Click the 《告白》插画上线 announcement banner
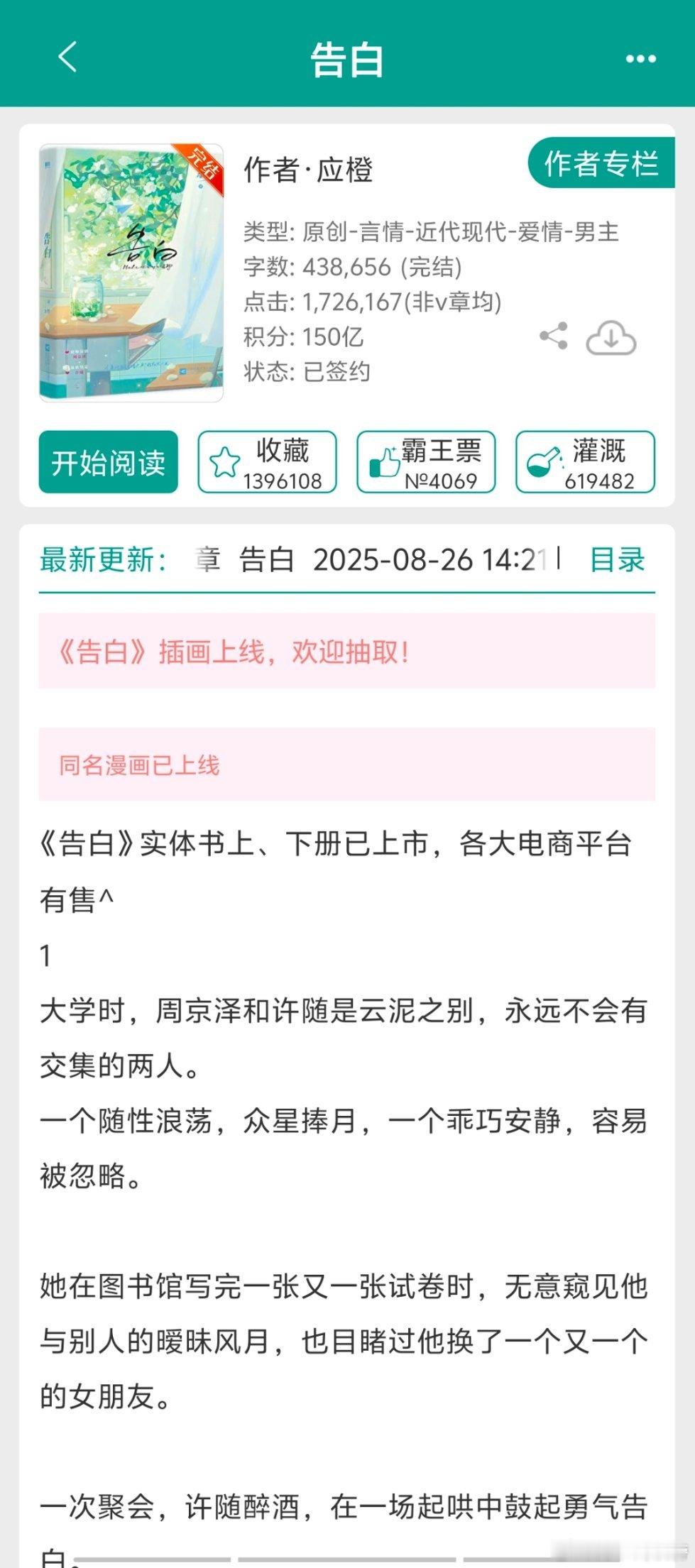The width and height of the screenshot is (695, 1568). tap(347, 650)
